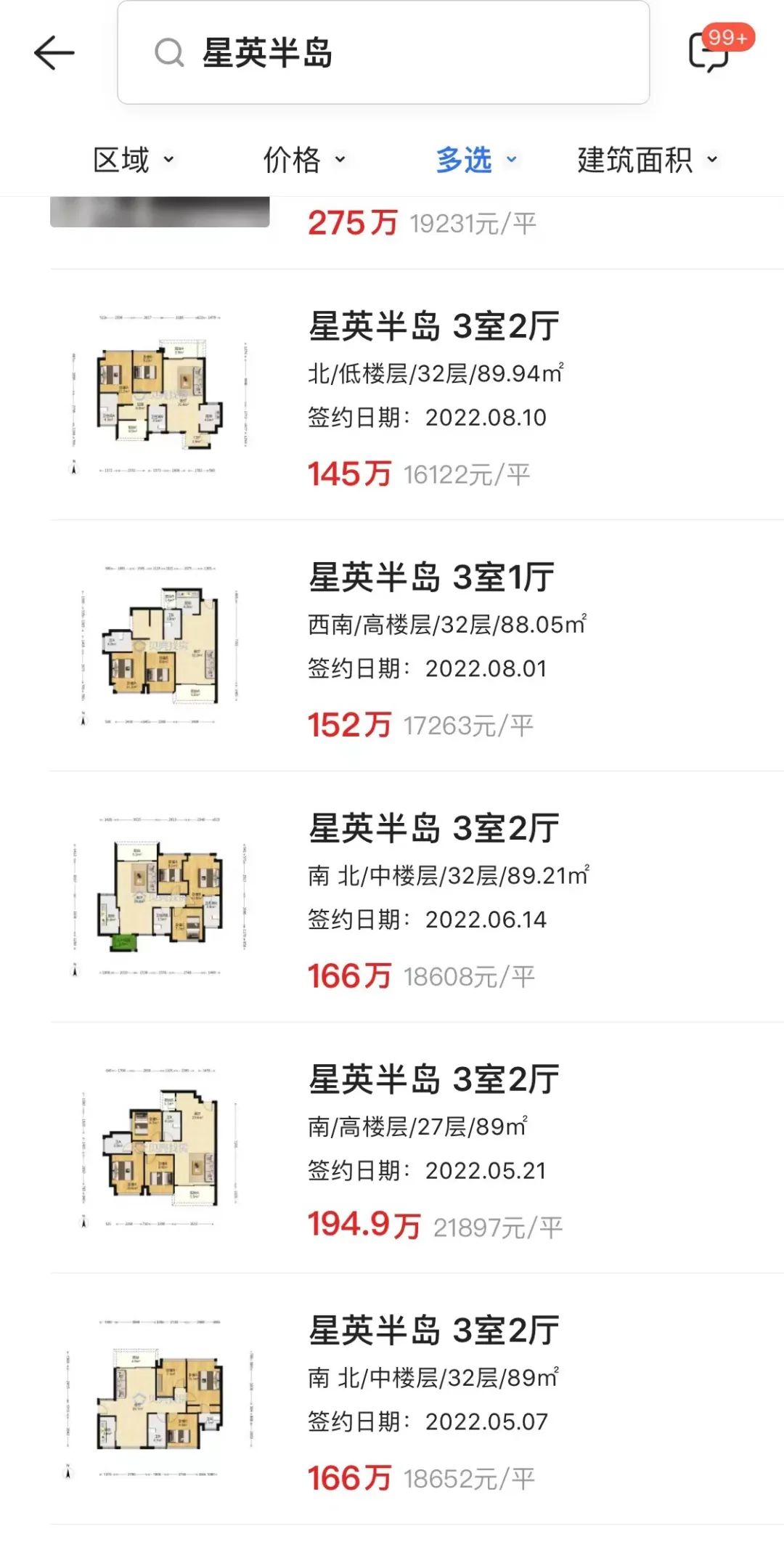Click the magnifier icon in search bar
The height and width of the screenshot is (1558, 784).
tap(168, 54)
